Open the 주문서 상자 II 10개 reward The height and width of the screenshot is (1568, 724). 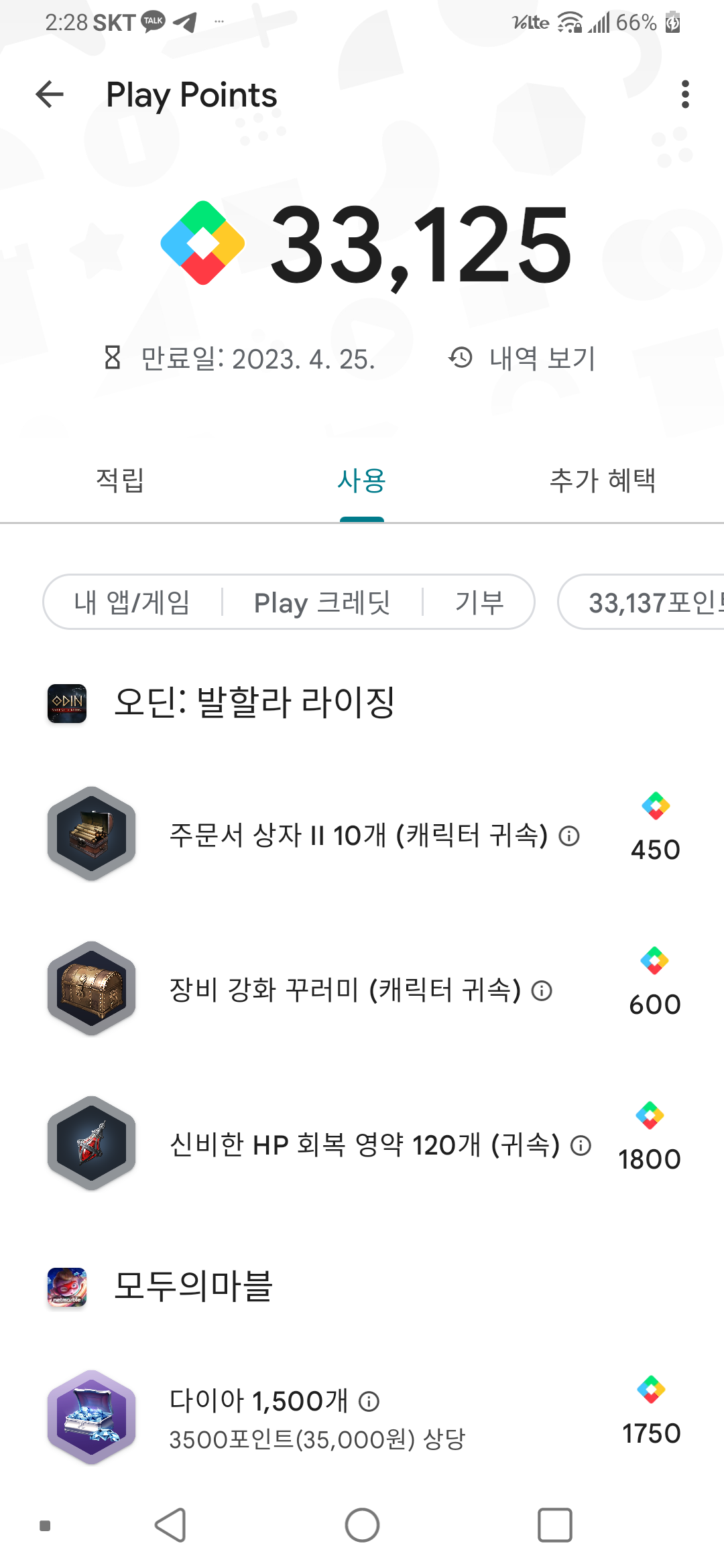pos(358,836)
